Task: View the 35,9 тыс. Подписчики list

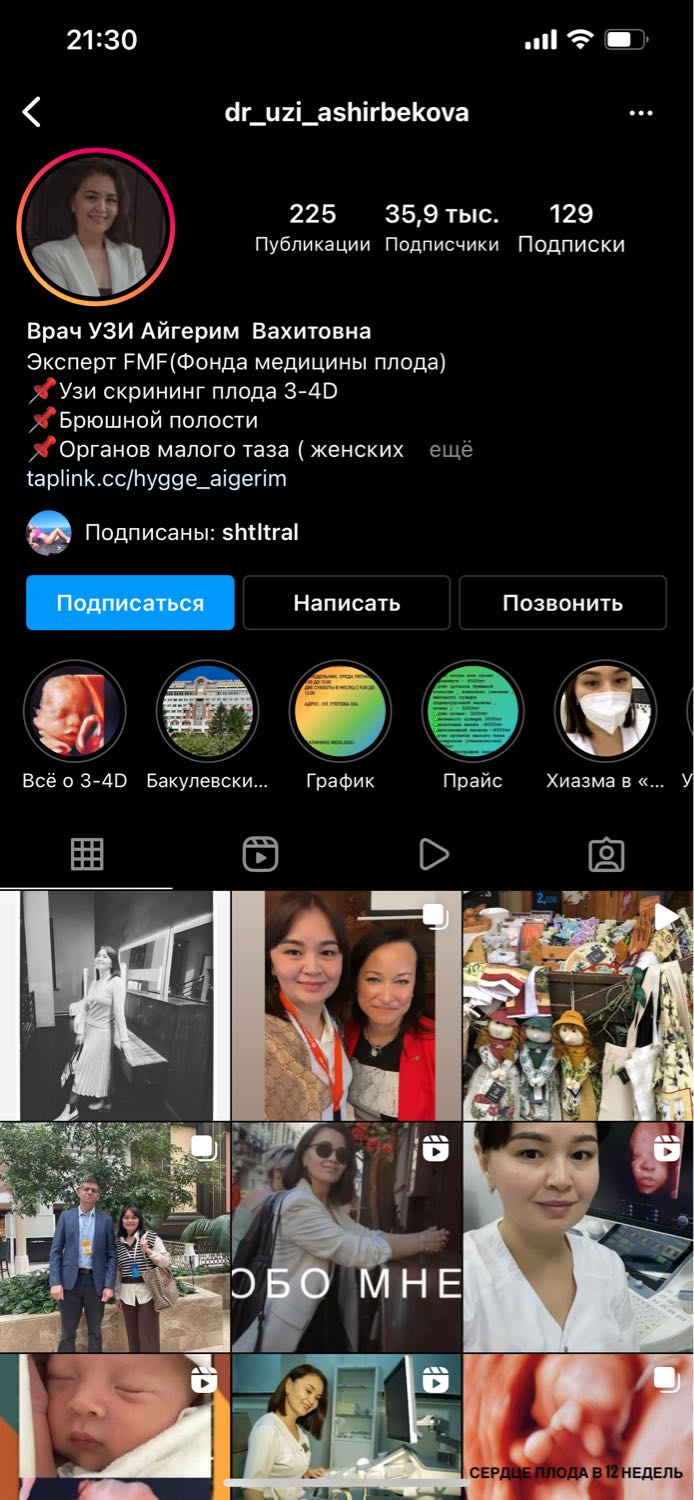Action: (441, 228)
